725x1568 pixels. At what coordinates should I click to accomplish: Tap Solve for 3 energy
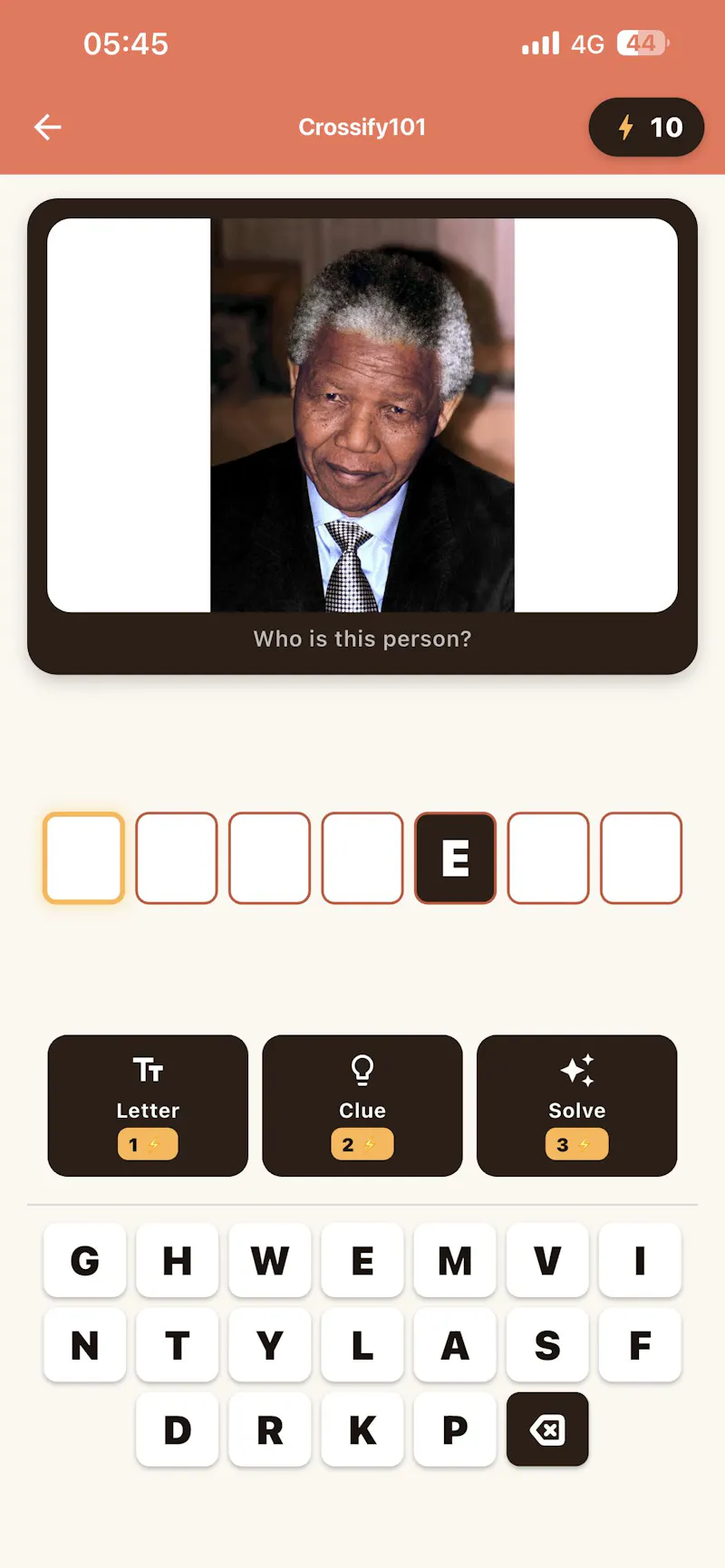pyautogui.click(x=576, y=1105)
